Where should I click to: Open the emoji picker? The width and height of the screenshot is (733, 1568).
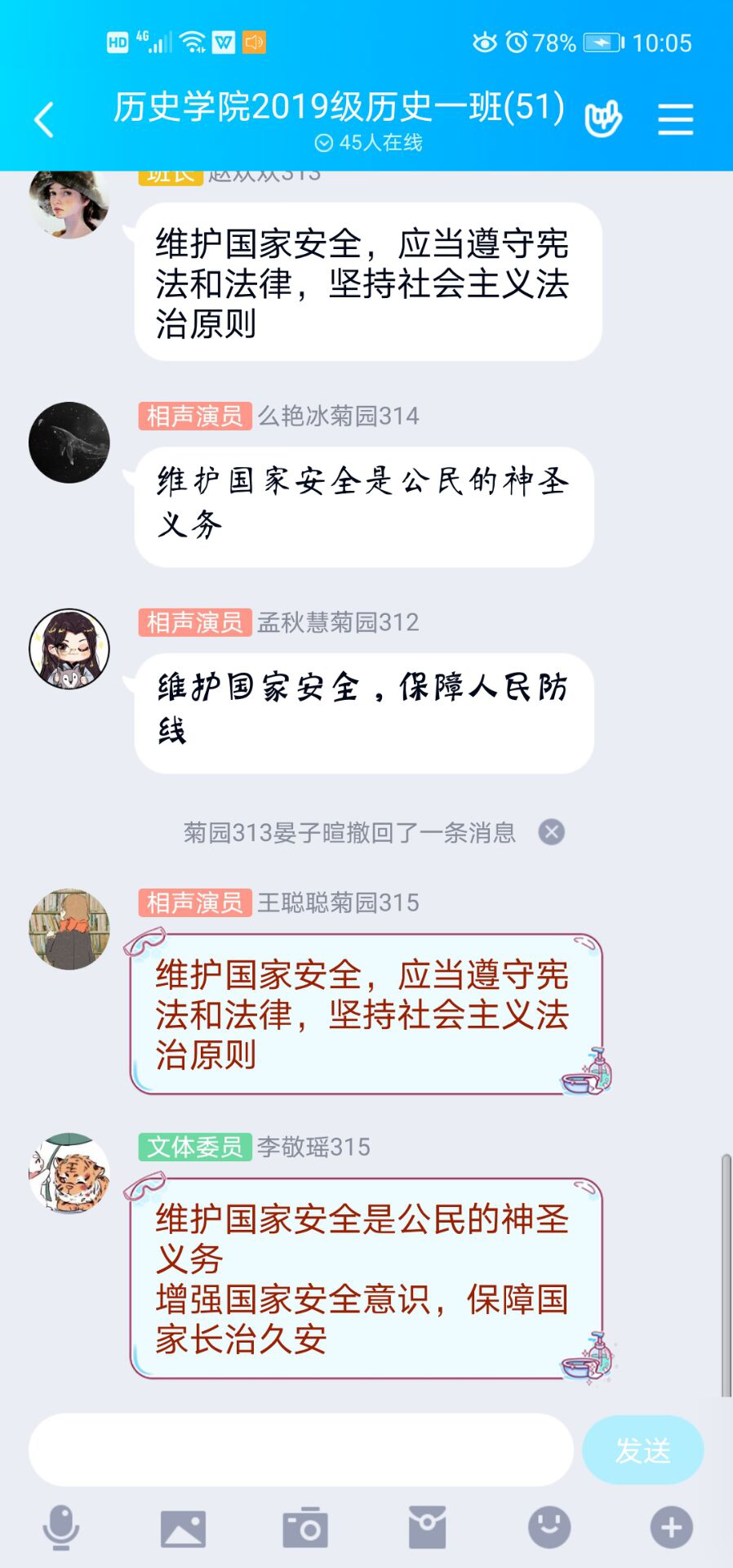click(x=549, y=1527)
